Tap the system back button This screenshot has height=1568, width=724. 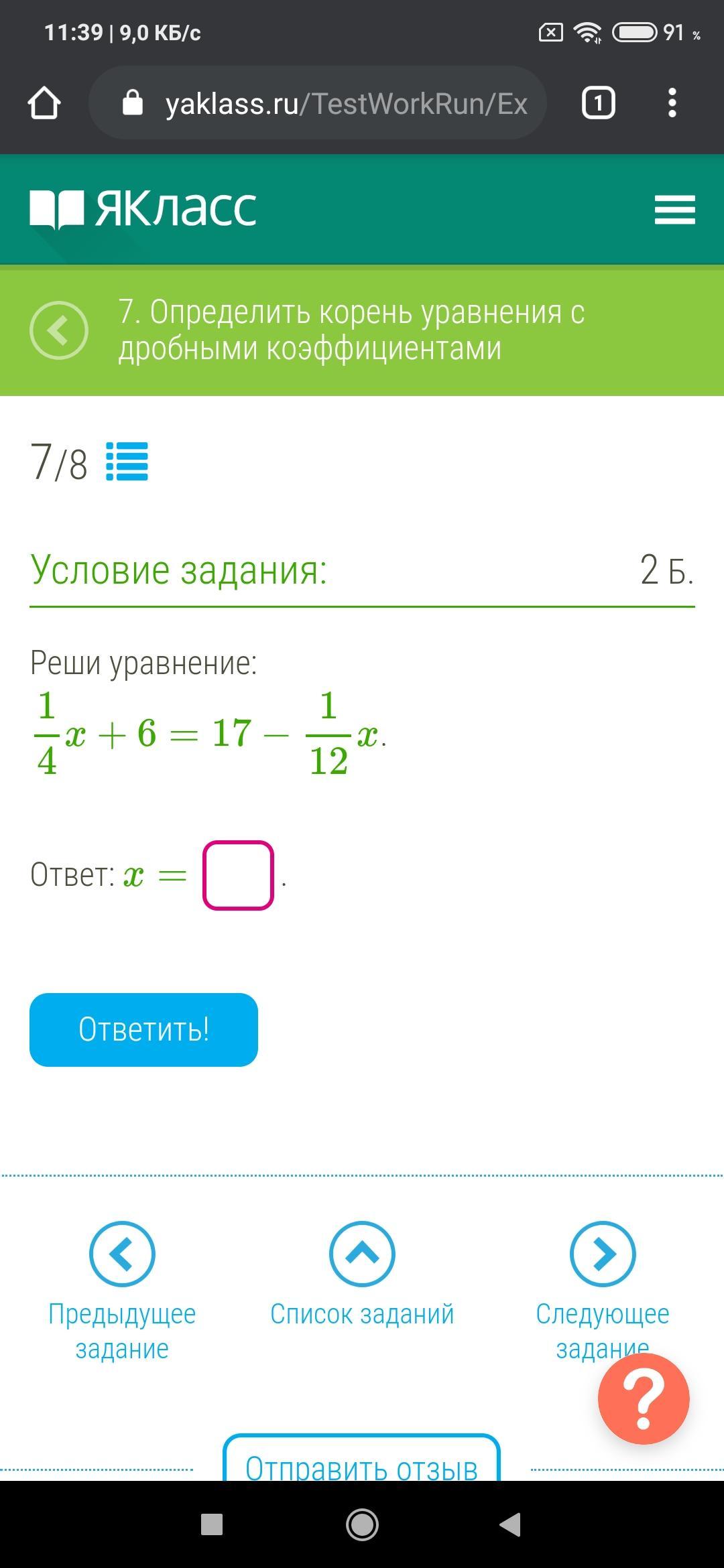(x=511, y=1524)
